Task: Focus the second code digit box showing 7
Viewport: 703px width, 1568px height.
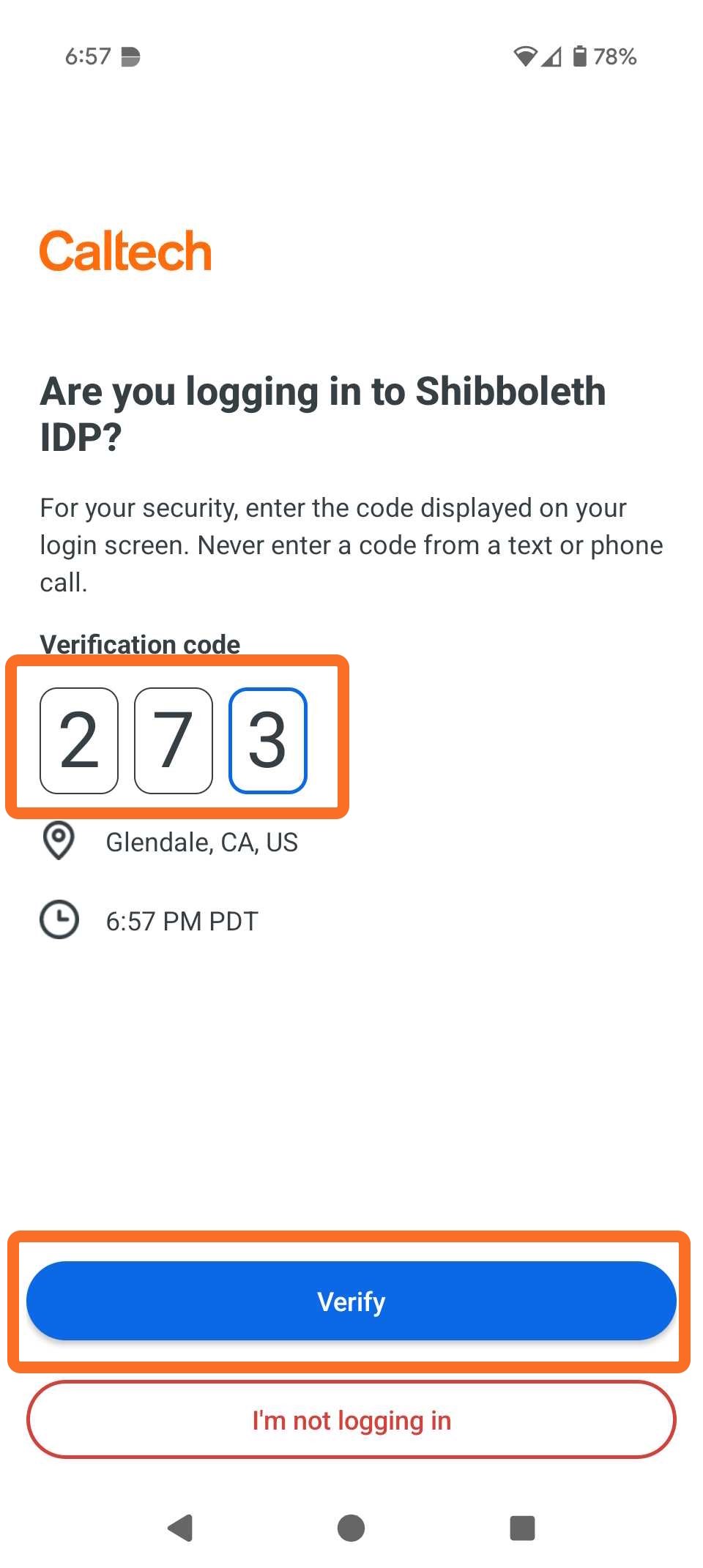Action: pyautogui.click(x=174, y=740)
